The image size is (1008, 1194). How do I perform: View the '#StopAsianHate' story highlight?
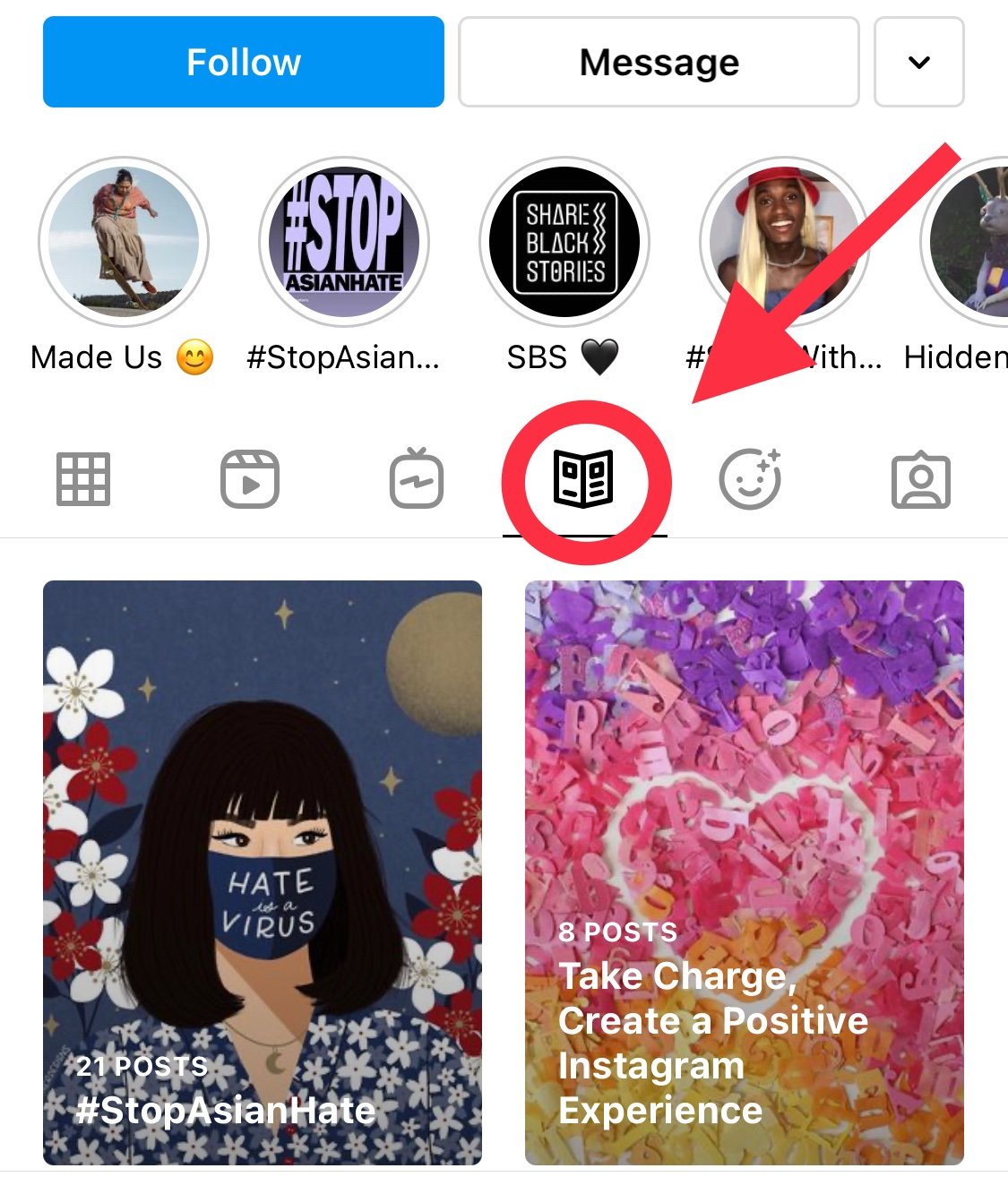[x=343, y=240]
